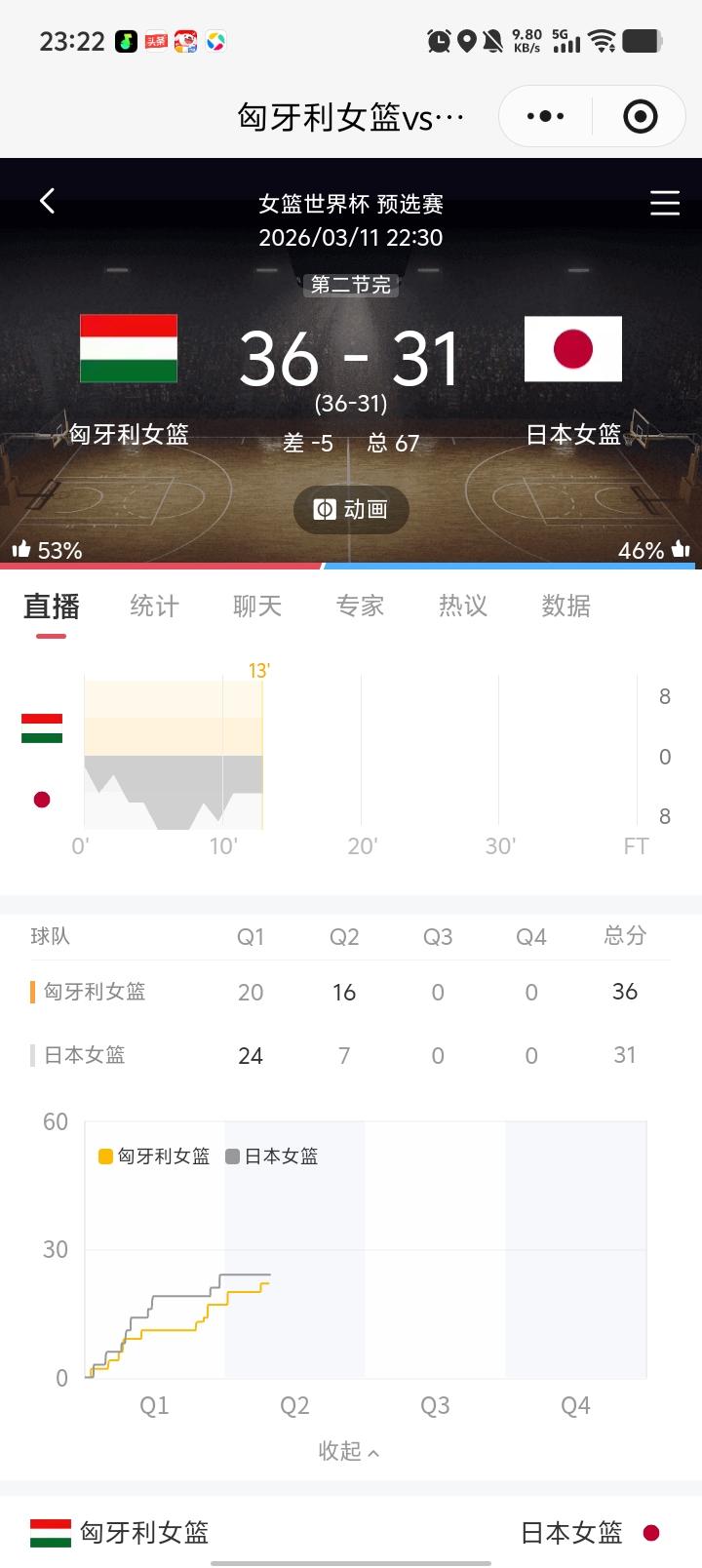Select the 专家 tab
This screenshot has width=702, height=1568.
coord(360,606)
